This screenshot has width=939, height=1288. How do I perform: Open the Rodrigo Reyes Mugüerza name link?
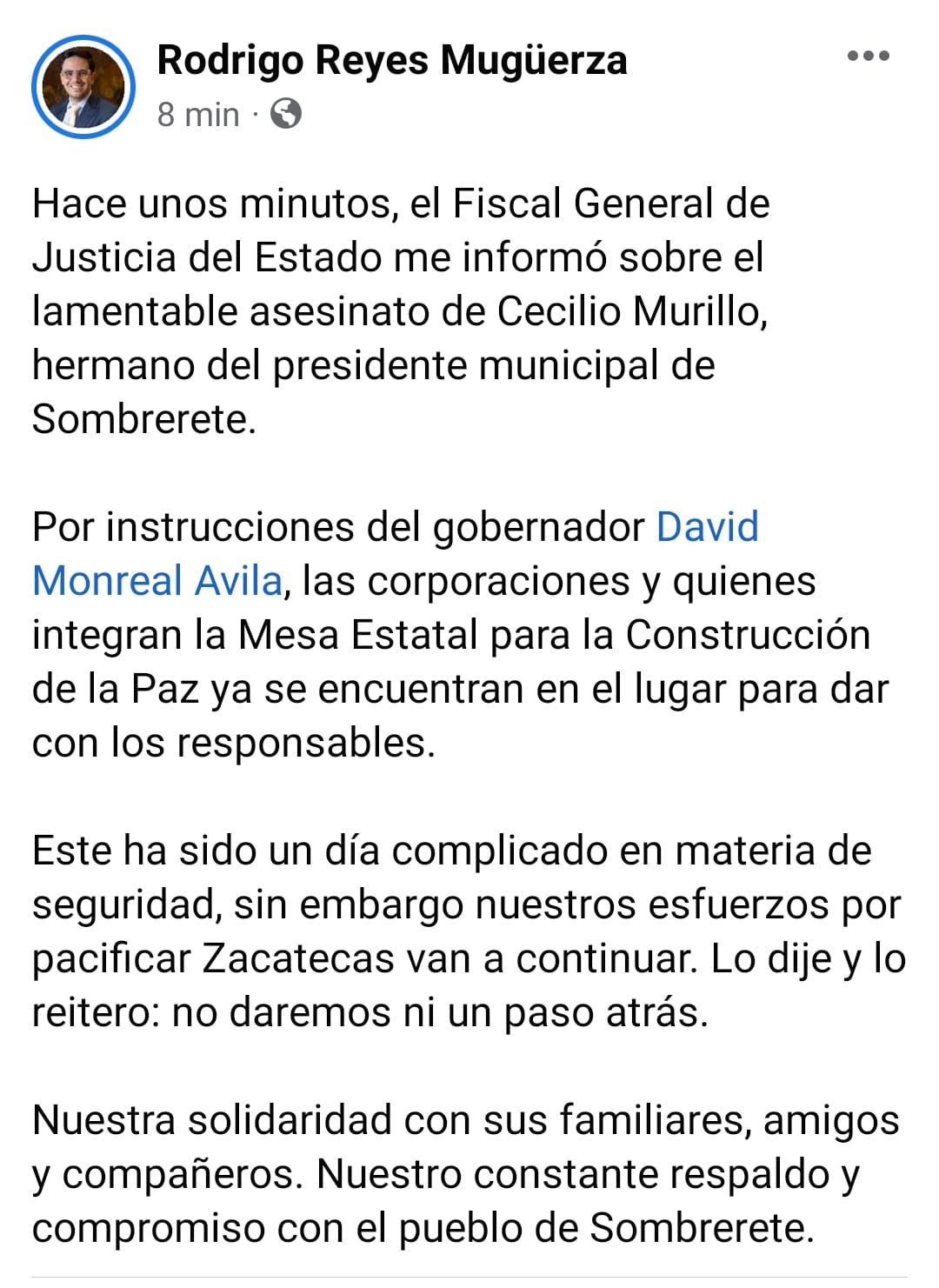click(391, 60)
